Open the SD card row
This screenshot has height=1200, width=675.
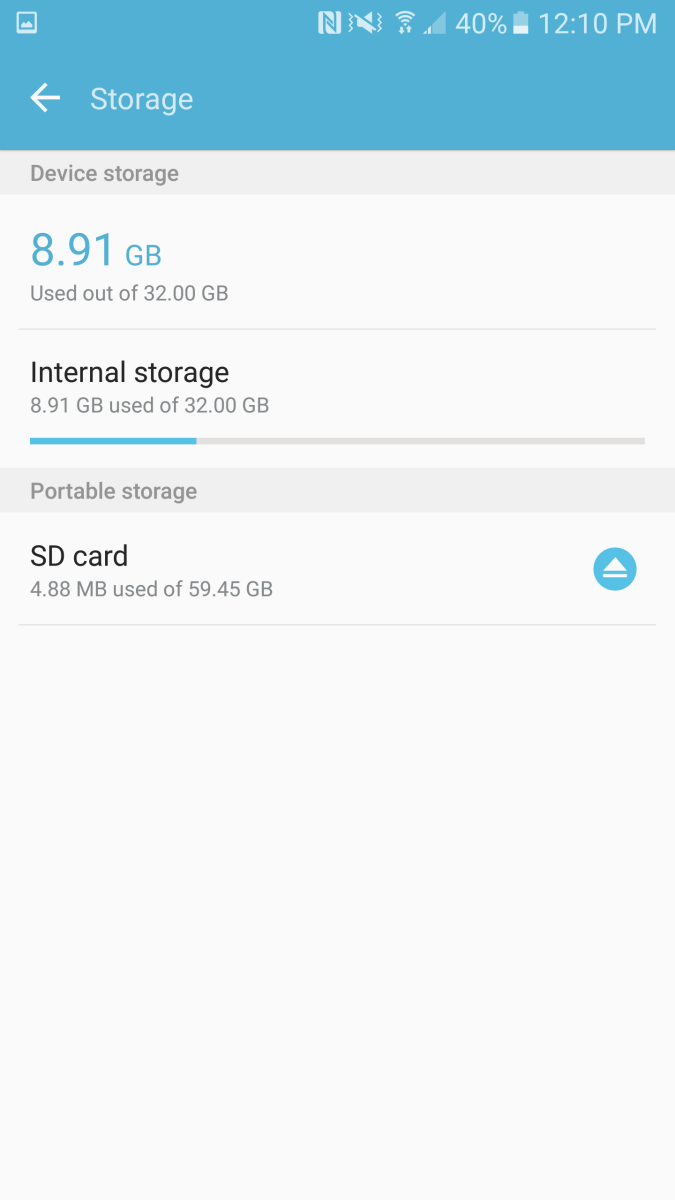(x=337, y=570)
